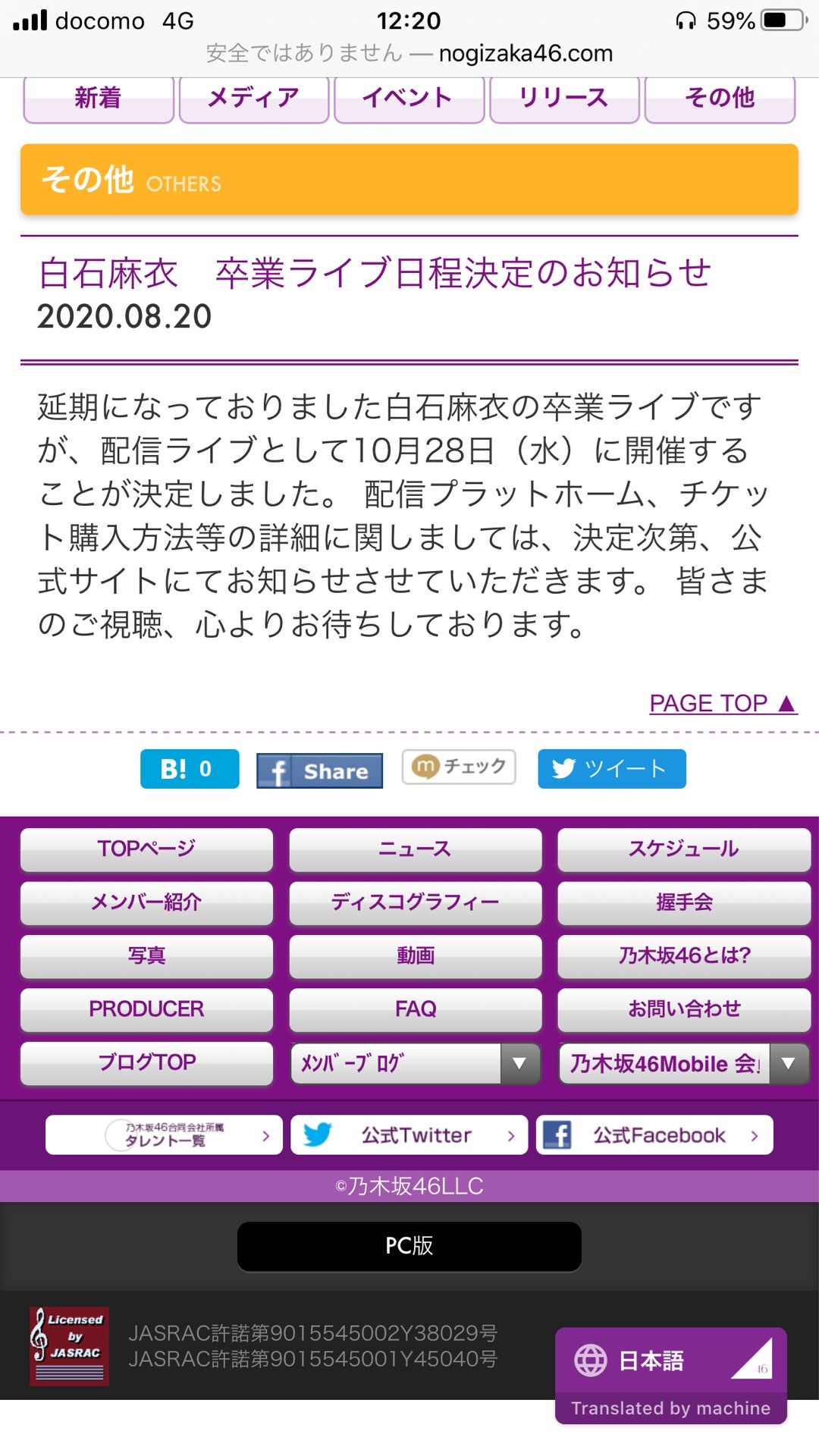Open the イベント tab

pyautogui.click(x=409, y=99)
